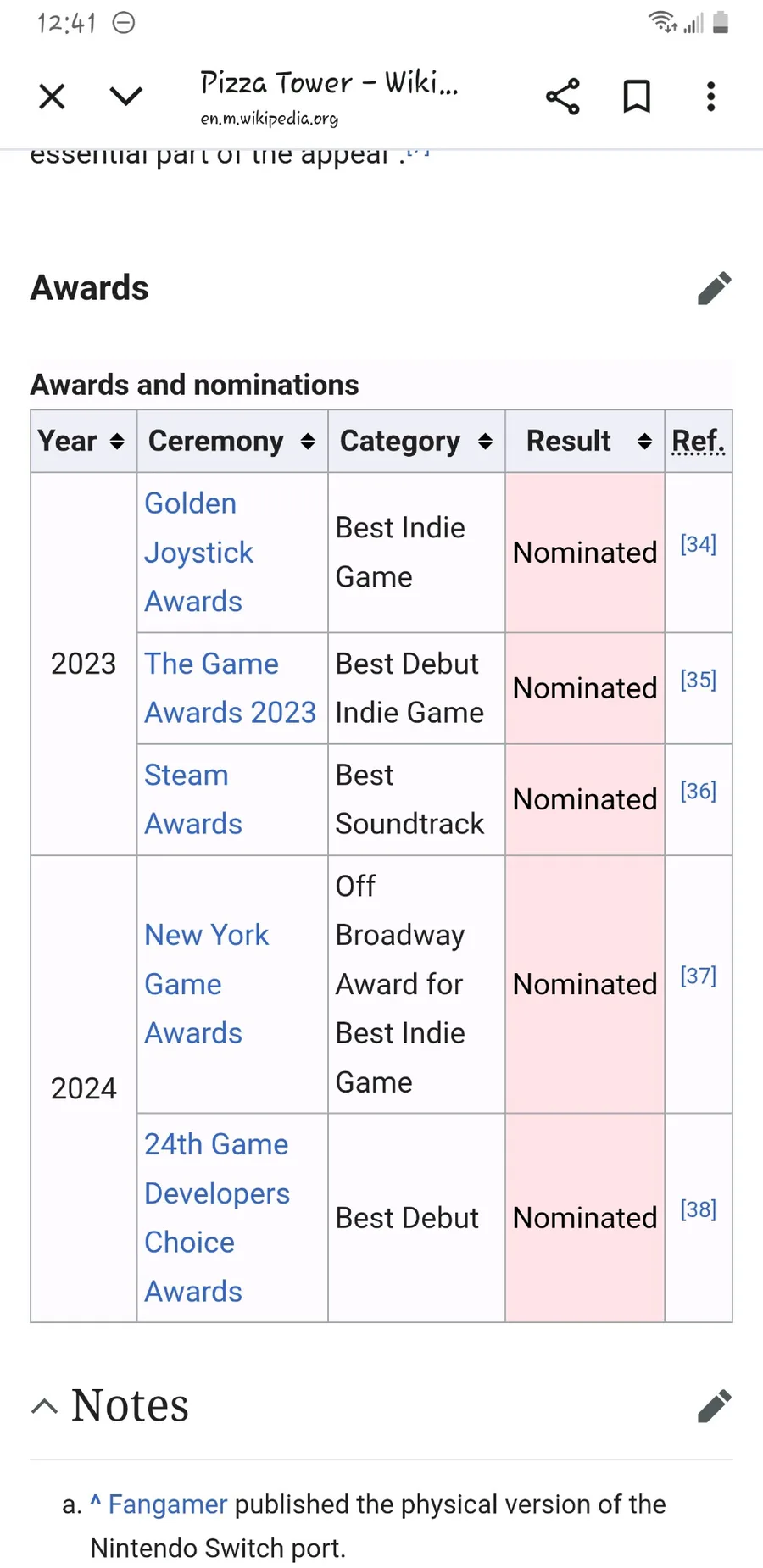
Task: Expand the tab options down chevron
Action: tap(126, 96)
